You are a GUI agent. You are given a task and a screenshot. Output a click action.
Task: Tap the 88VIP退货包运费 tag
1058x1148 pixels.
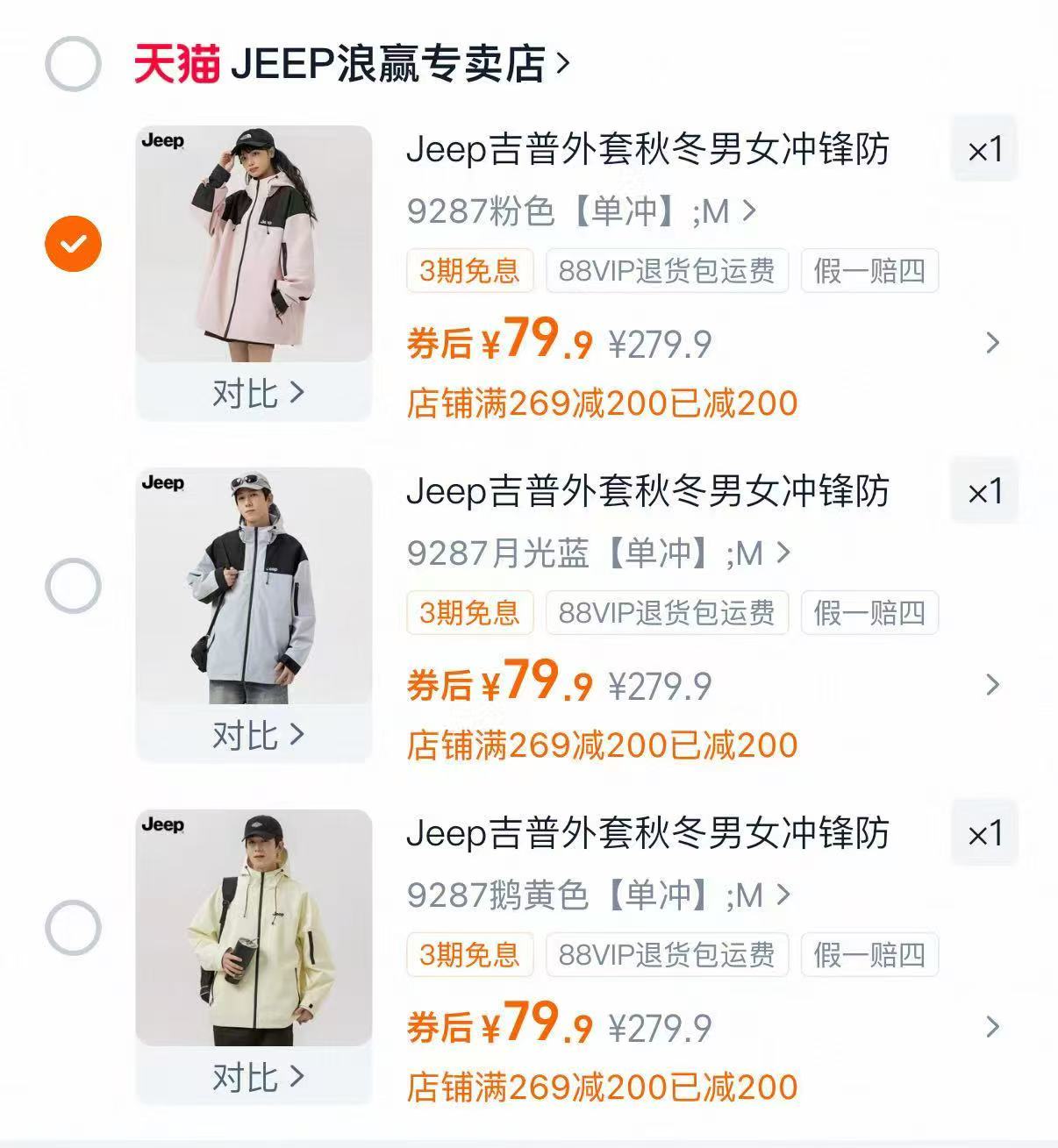point(667,272)
